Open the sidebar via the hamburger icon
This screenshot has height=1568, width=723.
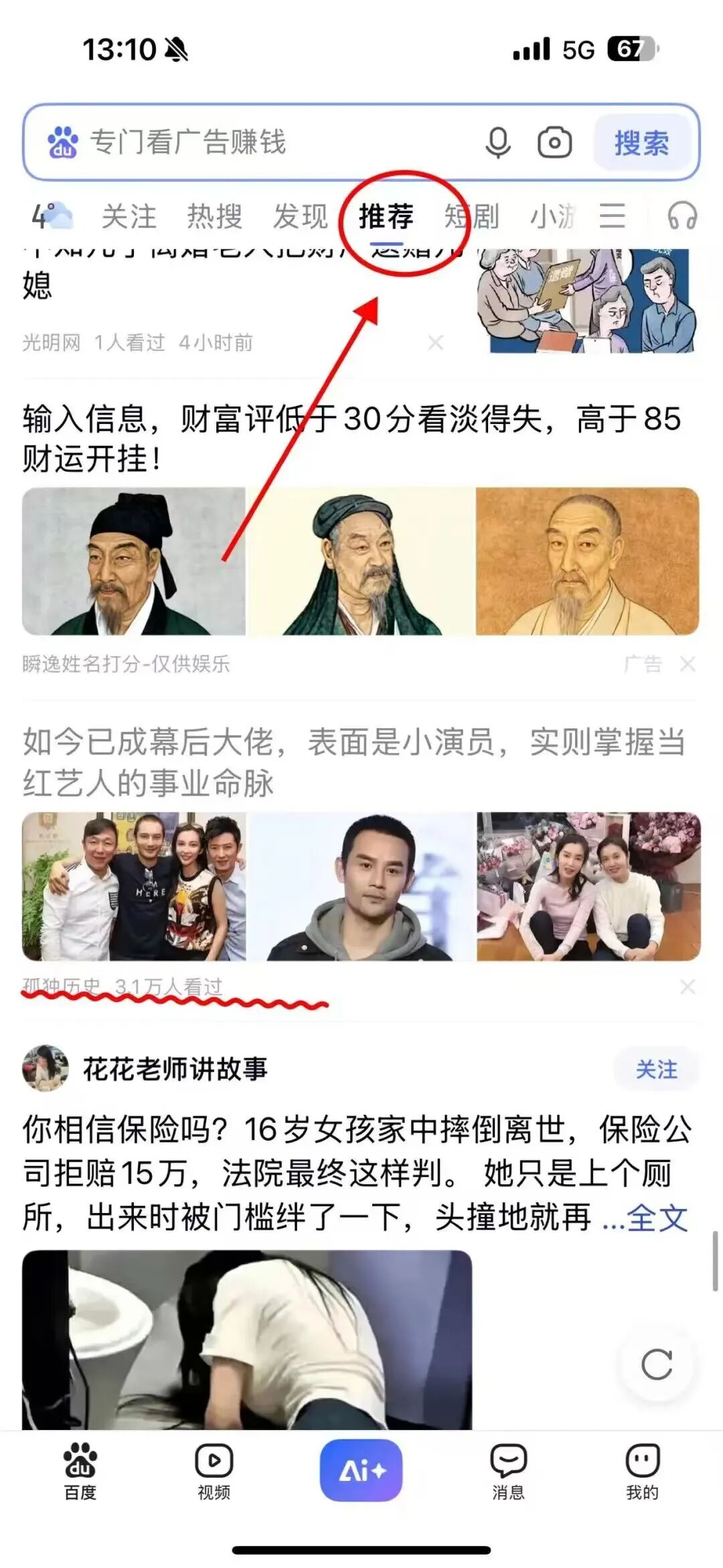[611, 216]
